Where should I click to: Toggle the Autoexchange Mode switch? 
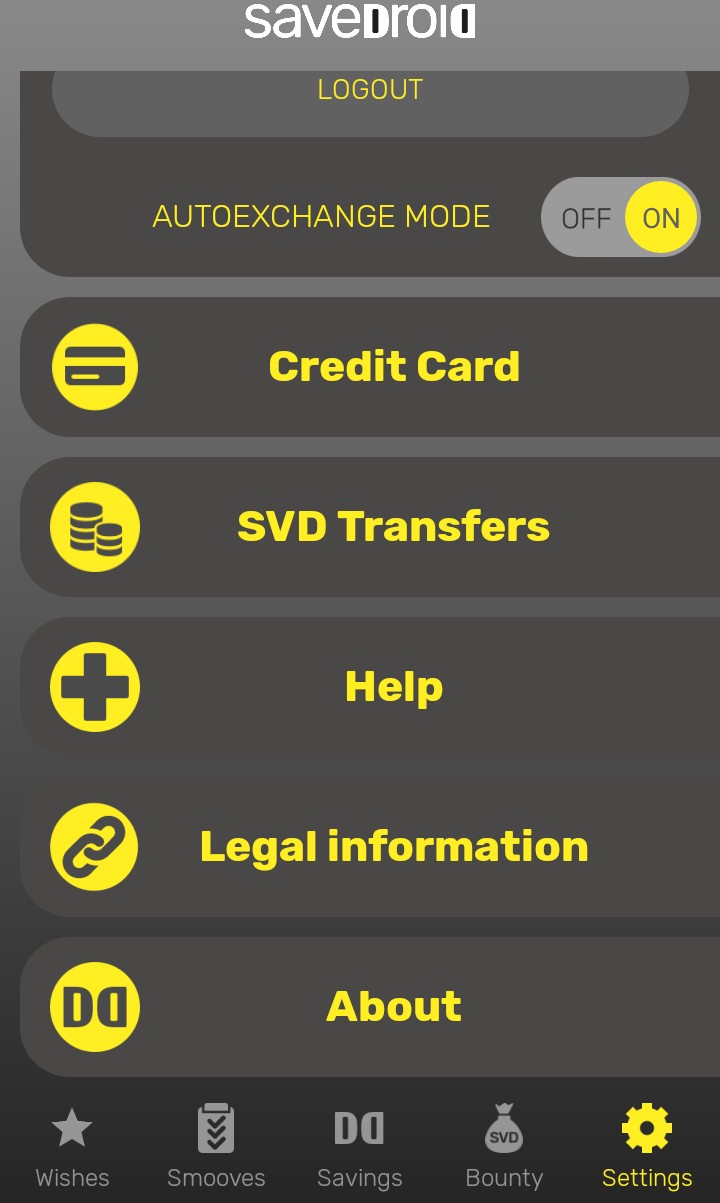coord(620,218)
